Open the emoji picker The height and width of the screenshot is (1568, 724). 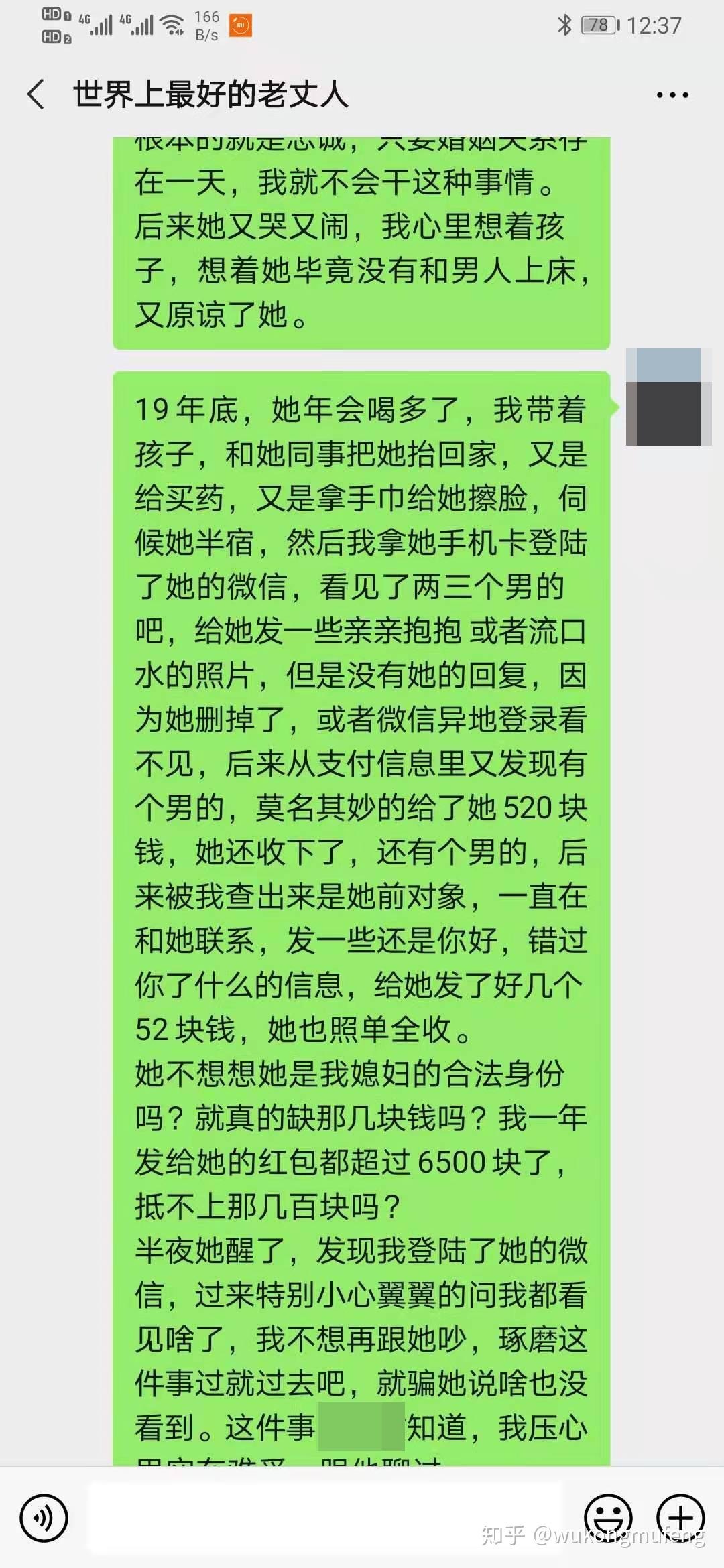point(608,1516)
